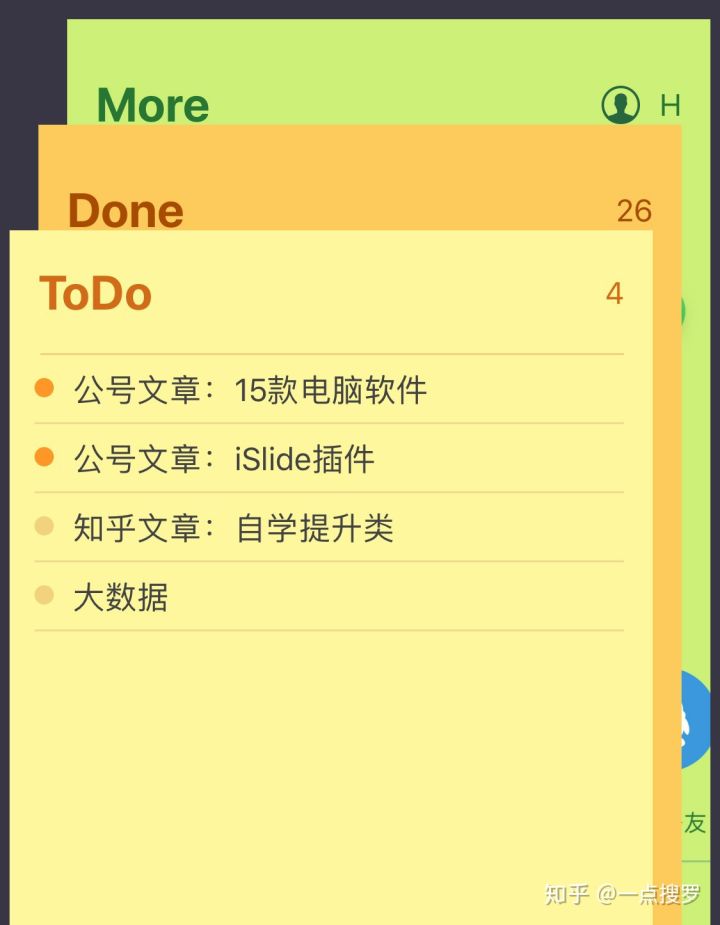720x925 pixels.
Task: Toggle the orange dot beside iSlide插件 task
Action: pyautogui.click(x=44, y=456)
